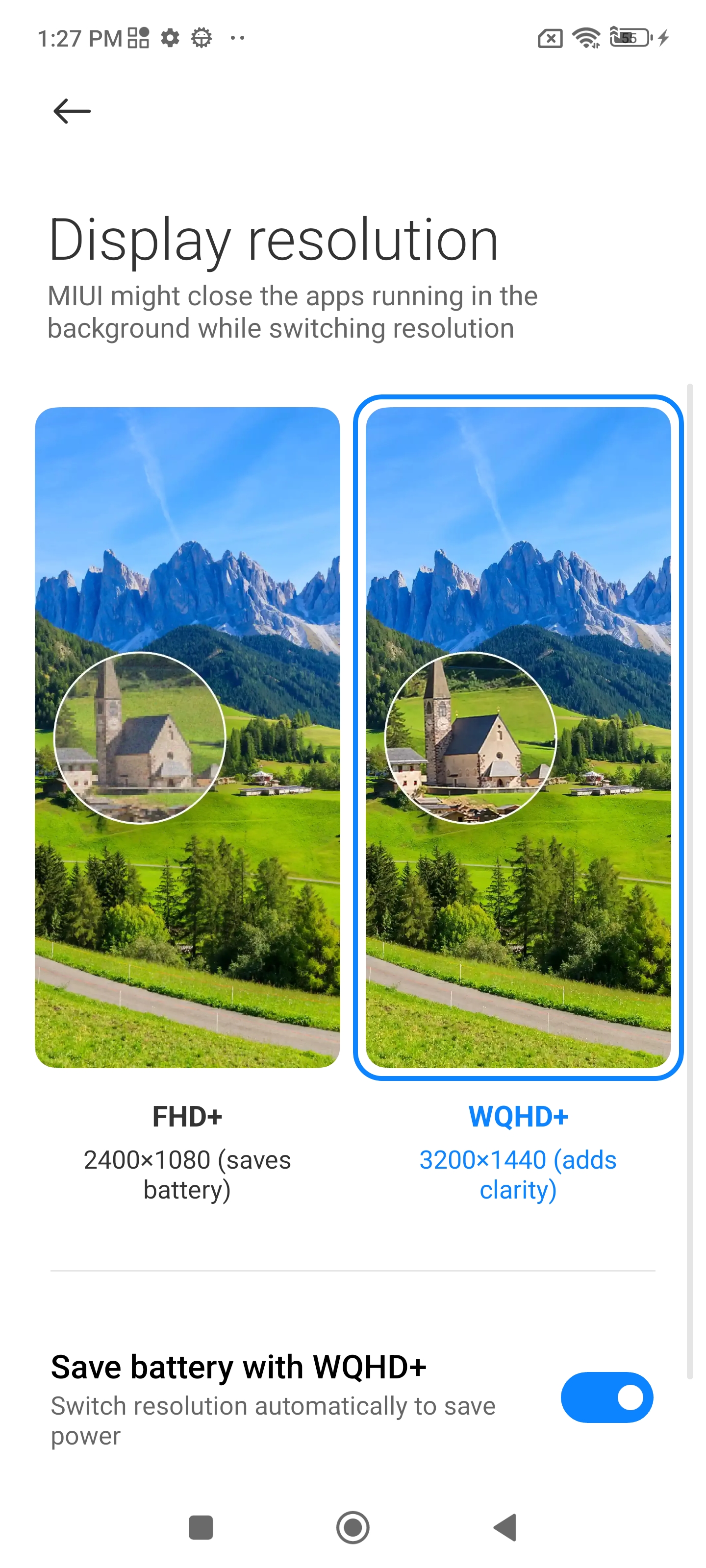
Task: Go back using the top arrow
Action: 72,111
